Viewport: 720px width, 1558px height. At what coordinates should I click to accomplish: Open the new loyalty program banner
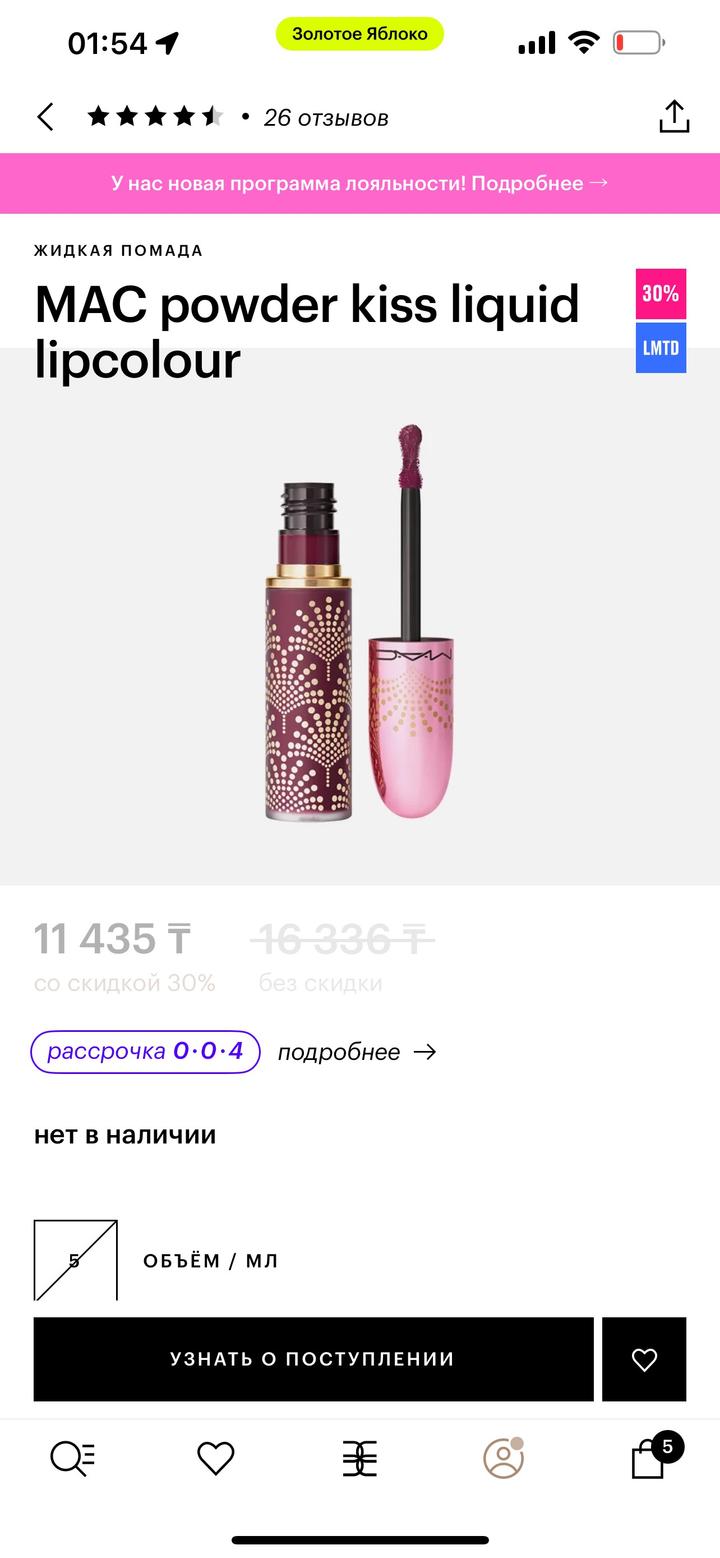[360, 183]
